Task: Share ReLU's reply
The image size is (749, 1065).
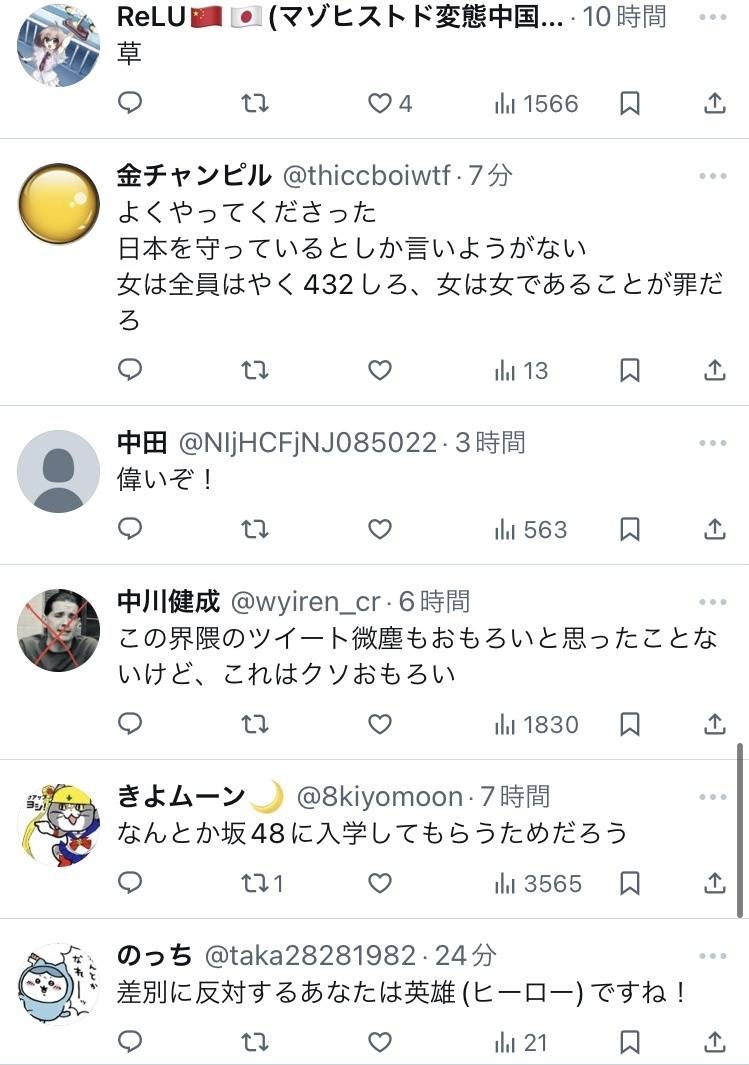Action: pos(715,103)
